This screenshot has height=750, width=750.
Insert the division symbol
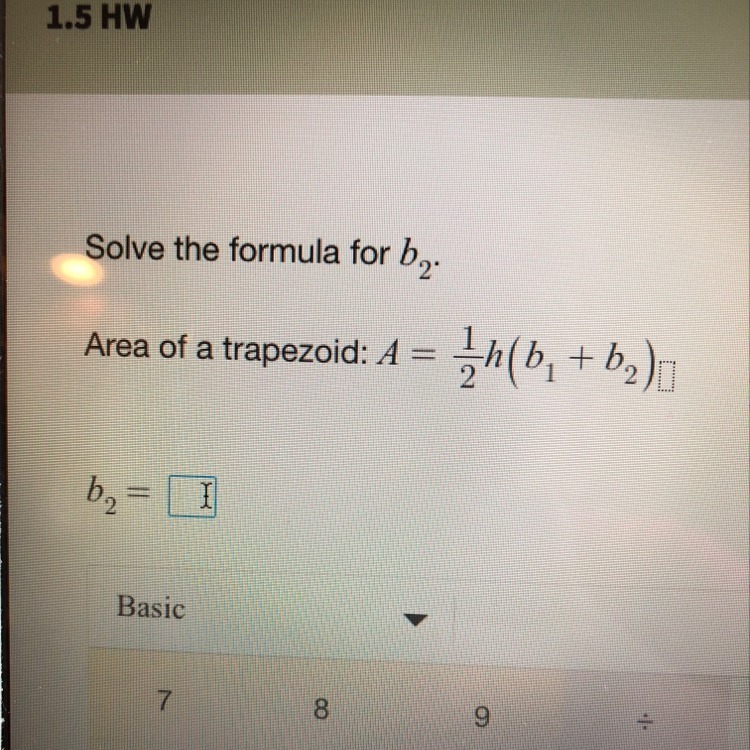[645, 721]
